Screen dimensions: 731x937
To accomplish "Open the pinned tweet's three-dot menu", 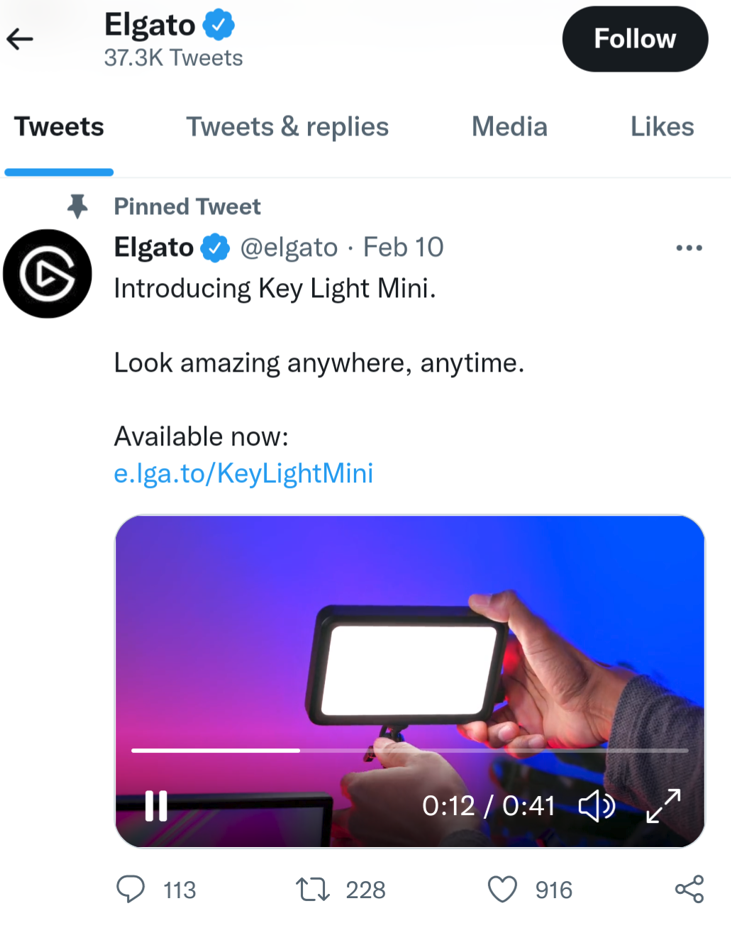I will [689, 248].
